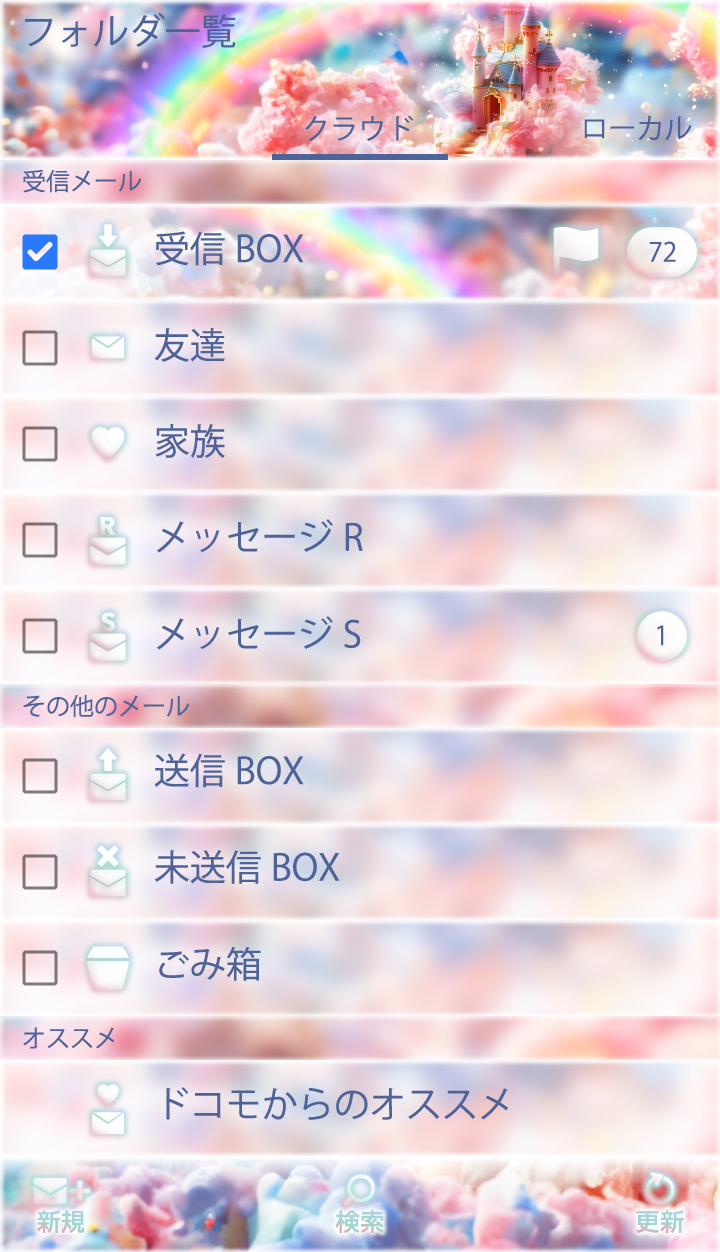Check the 家族 folder checkbox

pyautogui.click(x=40, y=443)
